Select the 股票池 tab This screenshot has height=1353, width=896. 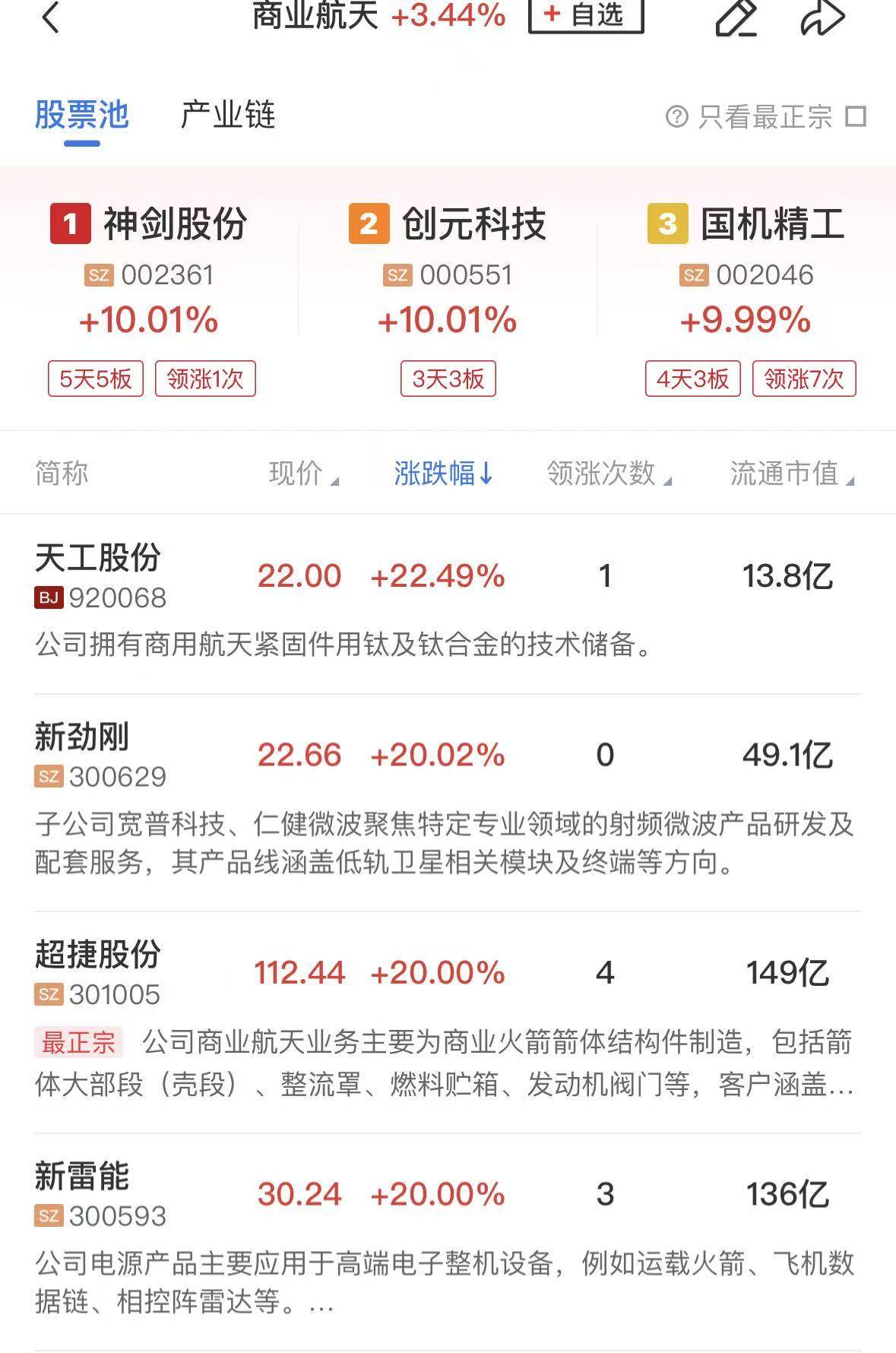click(x=81, y=112)
